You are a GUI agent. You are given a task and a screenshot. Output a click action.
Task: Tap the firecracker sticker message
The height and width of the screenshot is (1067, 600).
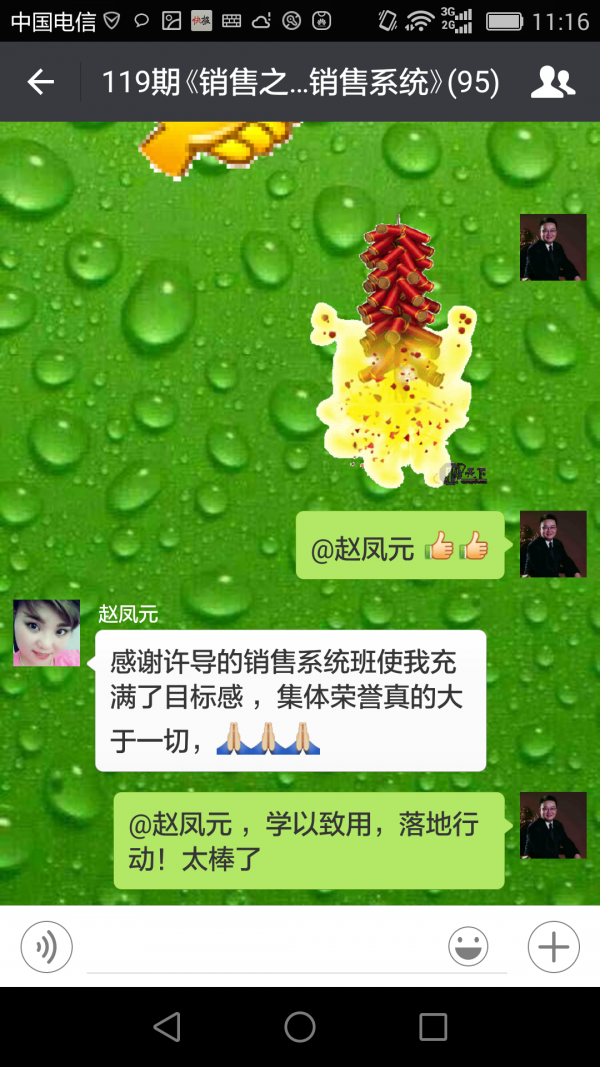[395, 355]
